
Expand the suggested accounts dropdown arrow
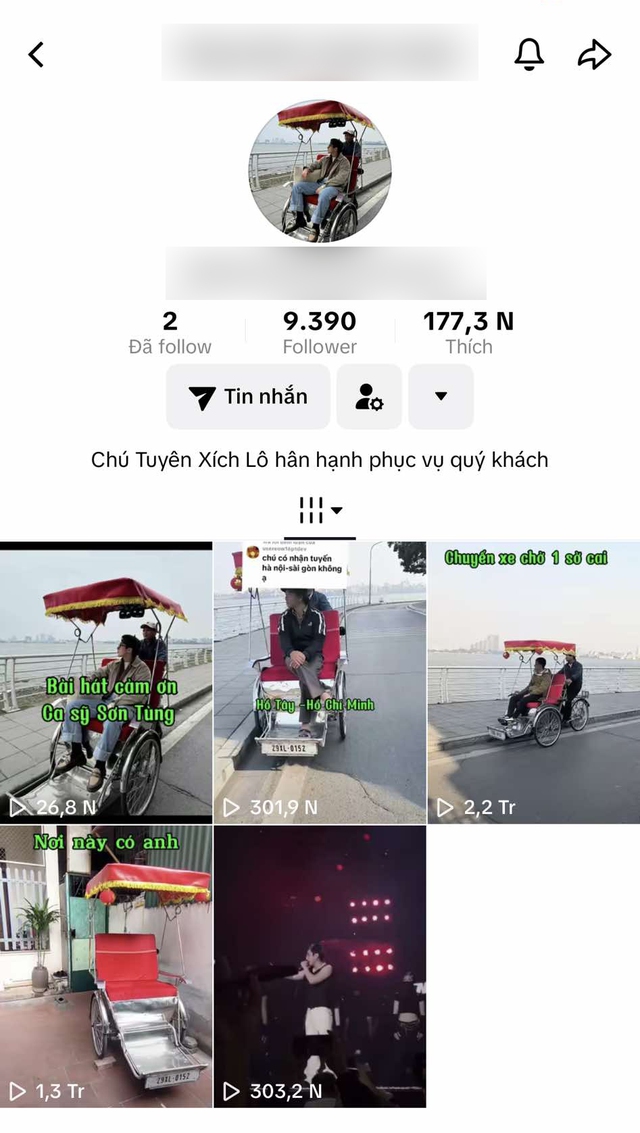[x=441, y=397]
